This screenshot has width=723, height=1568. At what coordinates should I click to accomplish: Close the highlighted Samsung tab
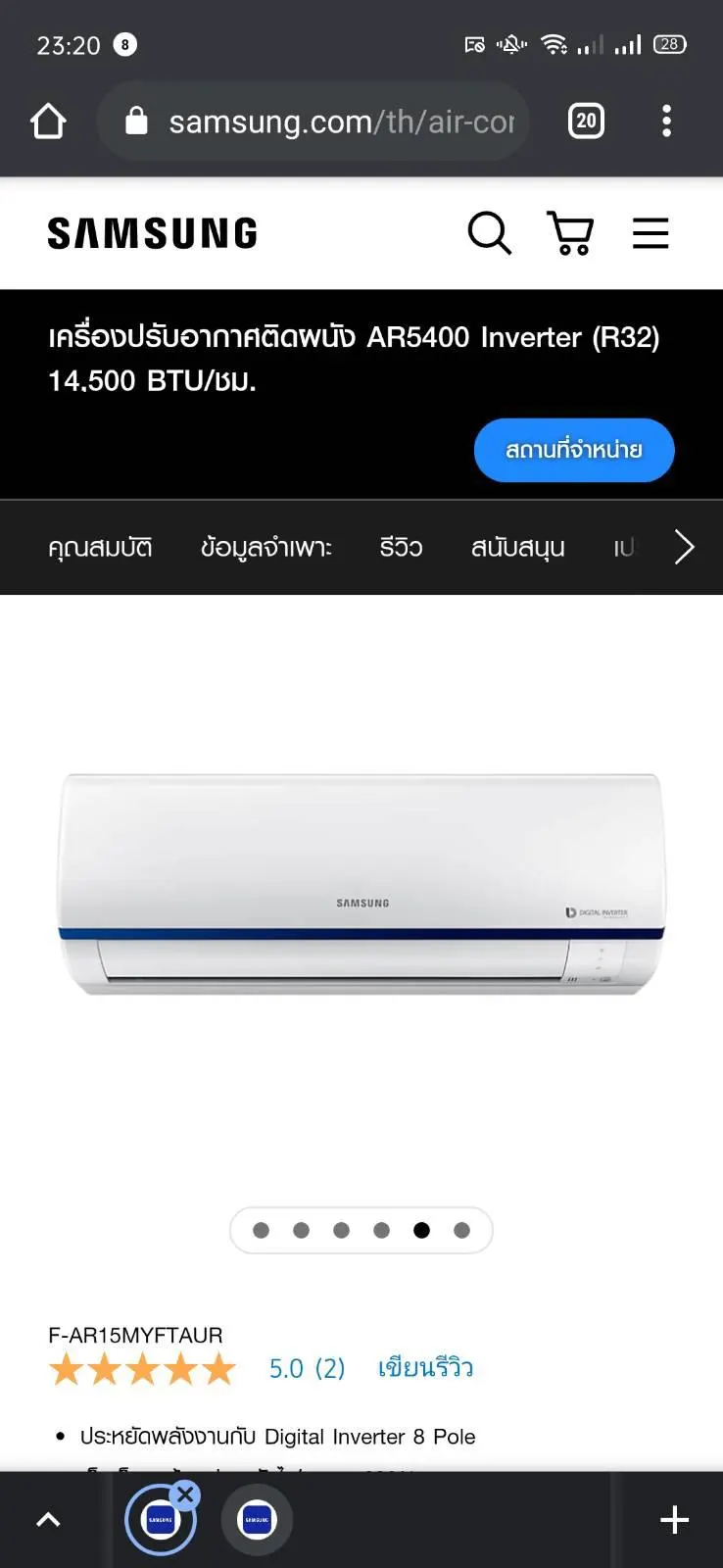185,1494
